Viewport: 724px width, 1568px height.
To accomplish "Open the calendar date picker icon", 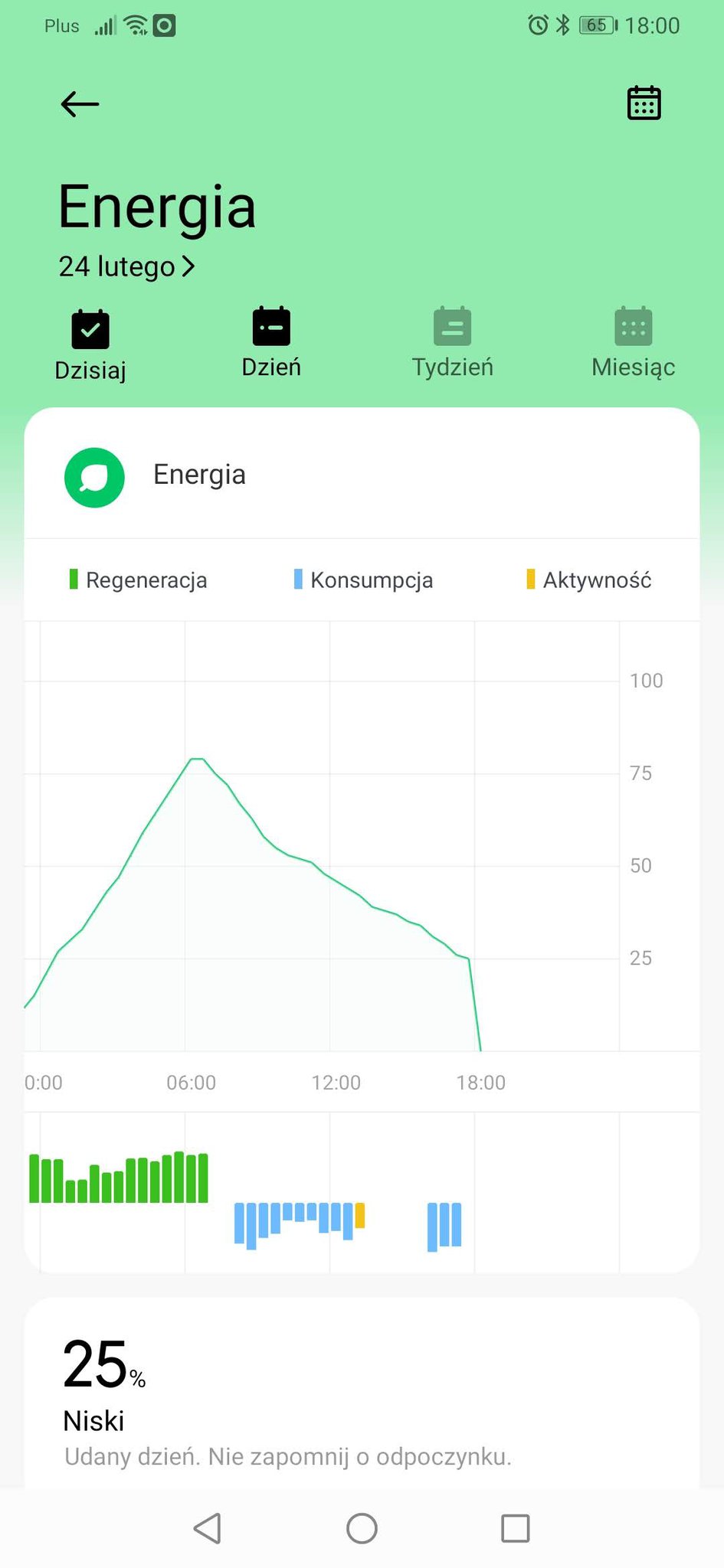I will click(644, 103).
